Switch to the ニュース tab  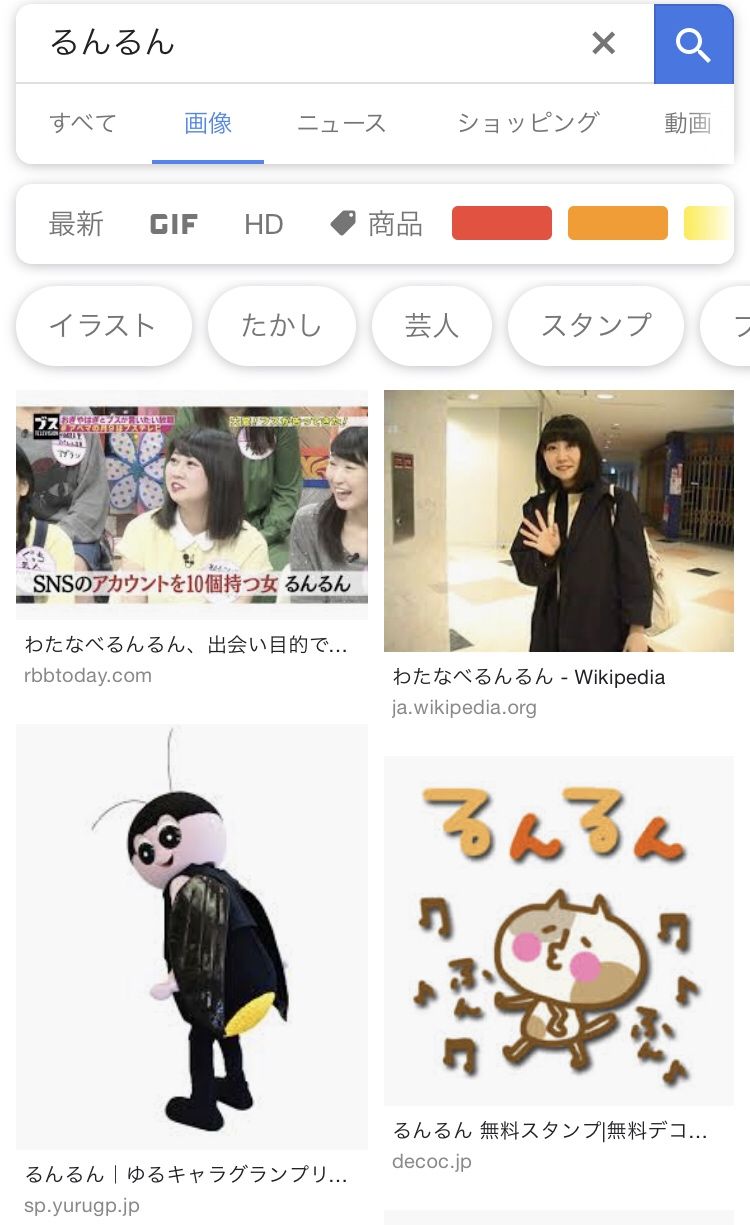pos(341,123)
